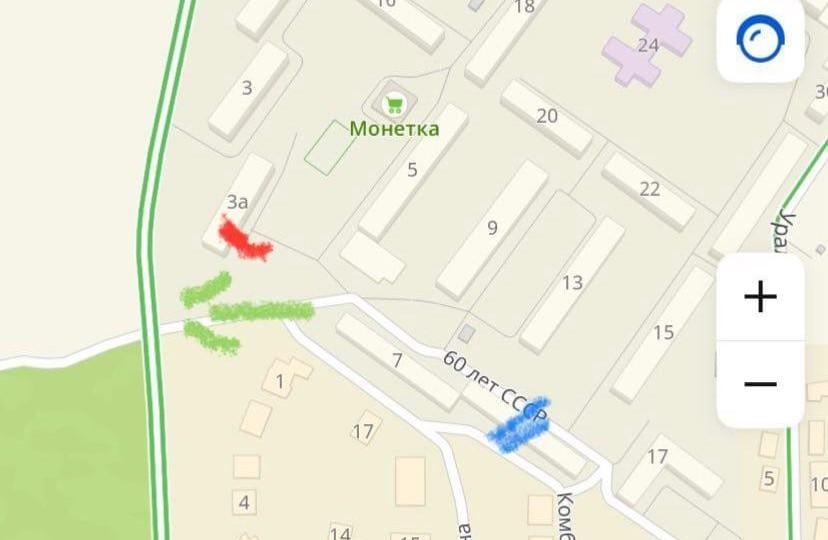
Task: Open the Монетка store marker
Action: click(394, 103)
